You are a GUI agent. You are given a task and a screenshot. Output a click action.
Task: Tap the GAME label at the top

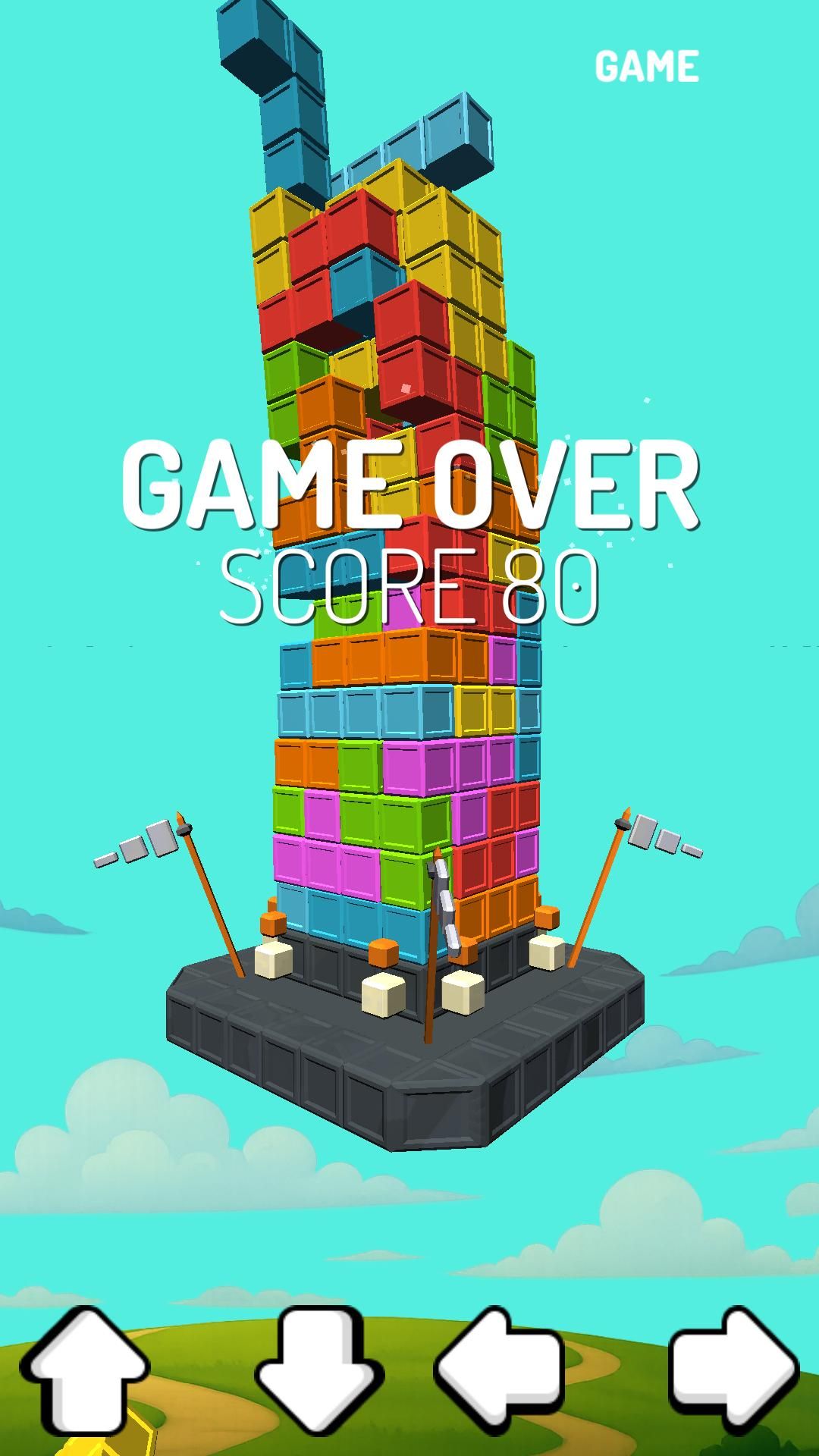[x=646, y=67]
